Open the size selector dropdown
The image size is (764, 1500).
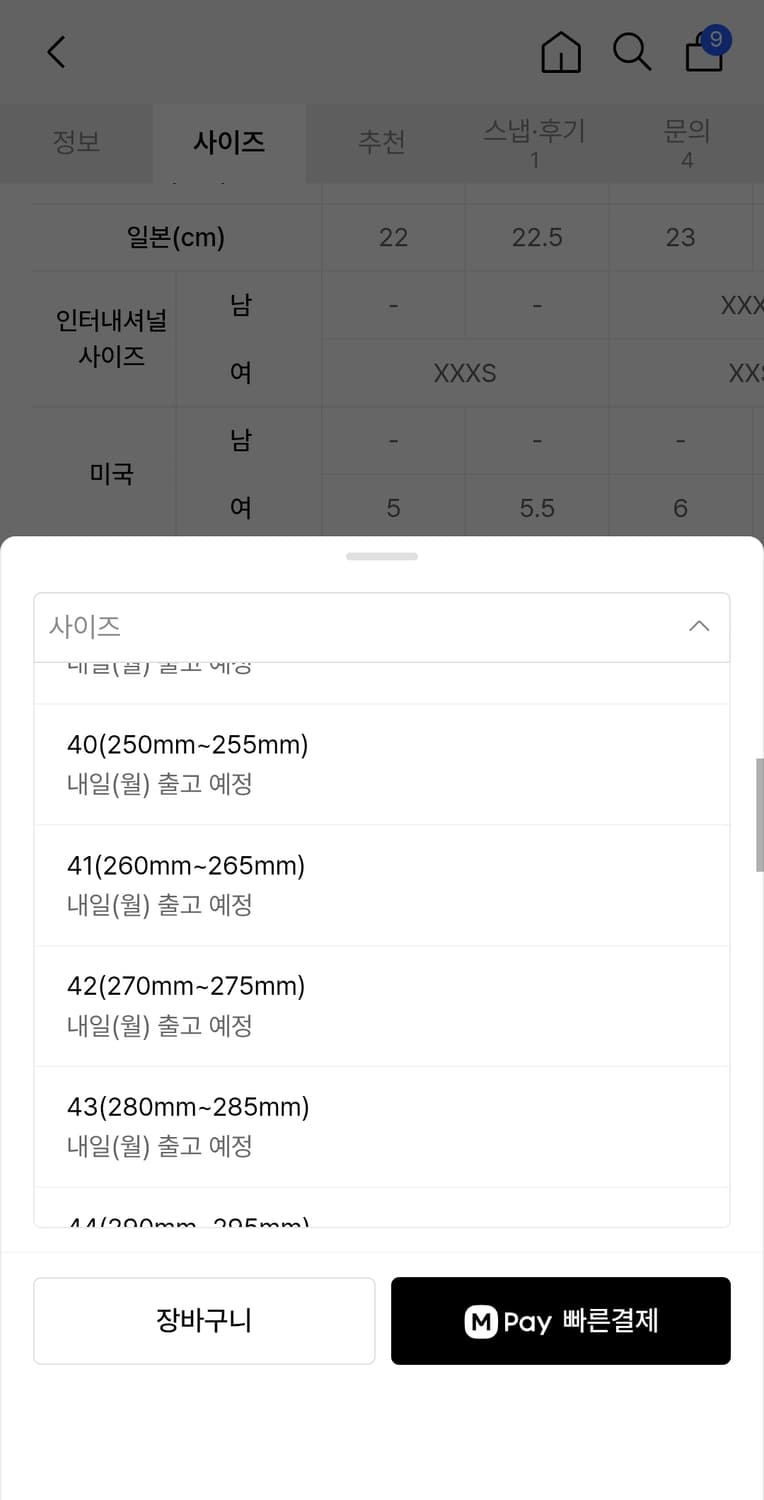click(x=382, y=626)
